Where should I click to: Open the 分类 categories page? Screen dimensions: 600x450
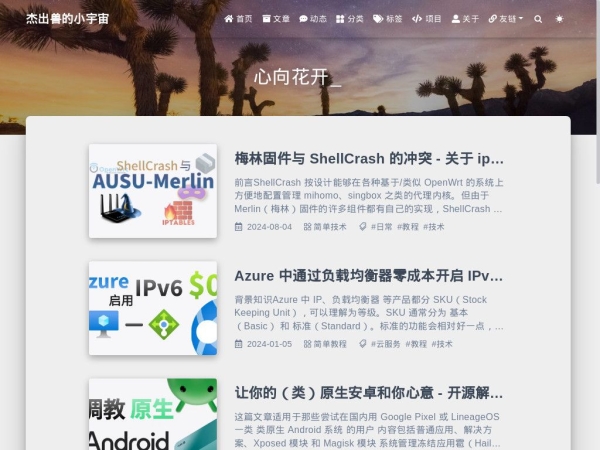(x=350, y=19)
